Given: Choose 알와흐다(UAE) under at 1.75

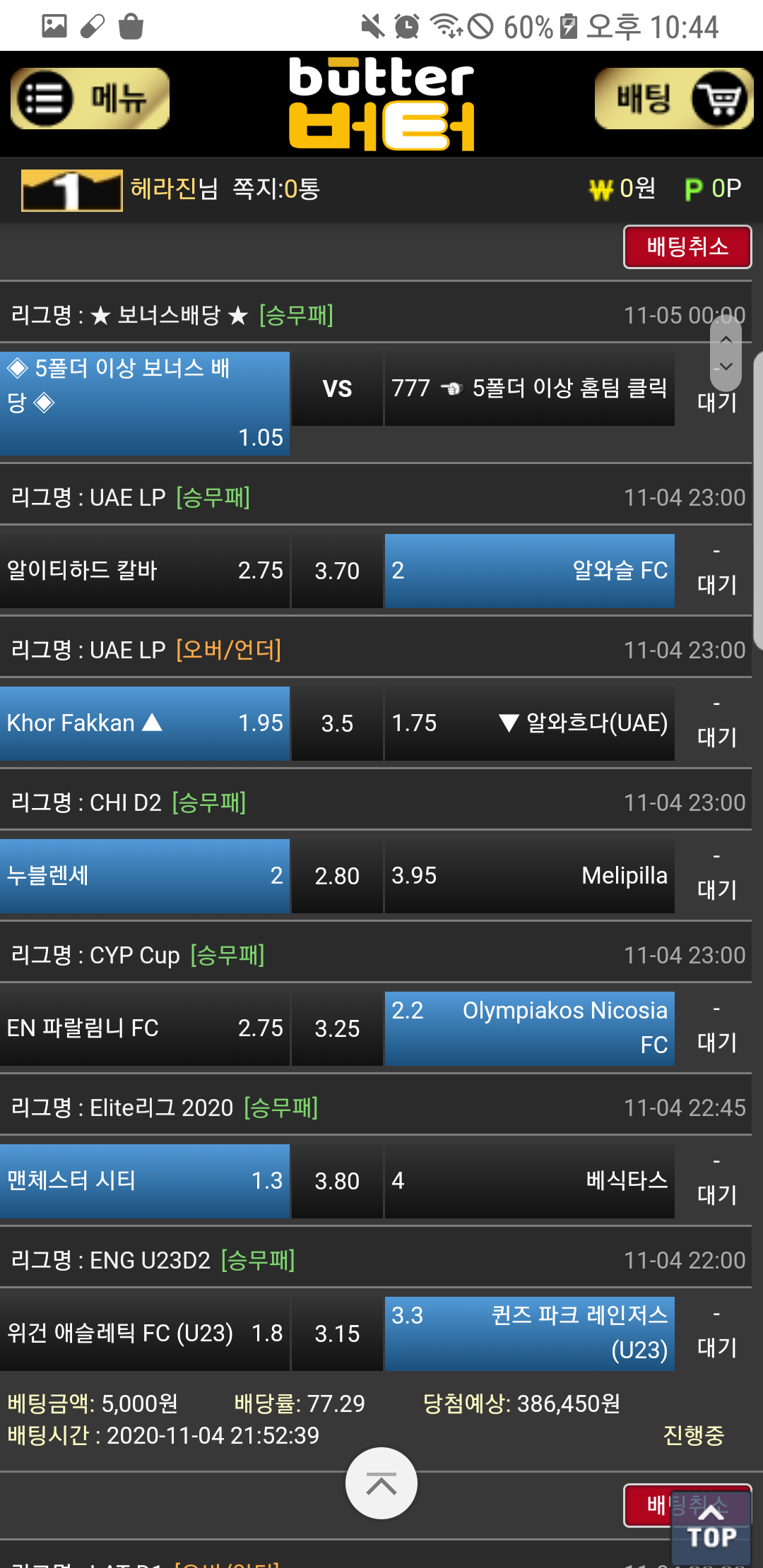Looking at the screenshot, I should click(529, 723).
